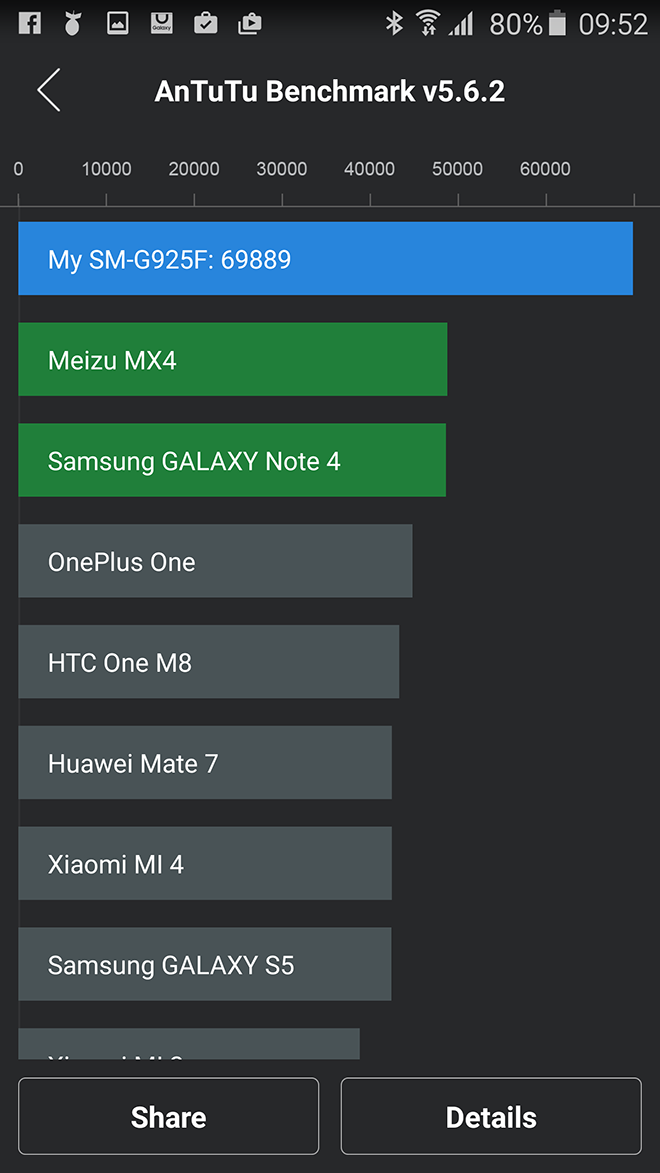This screenshot has height=1173, width=660.
Task: Share the benchmark result
Action: (168, 1116)
